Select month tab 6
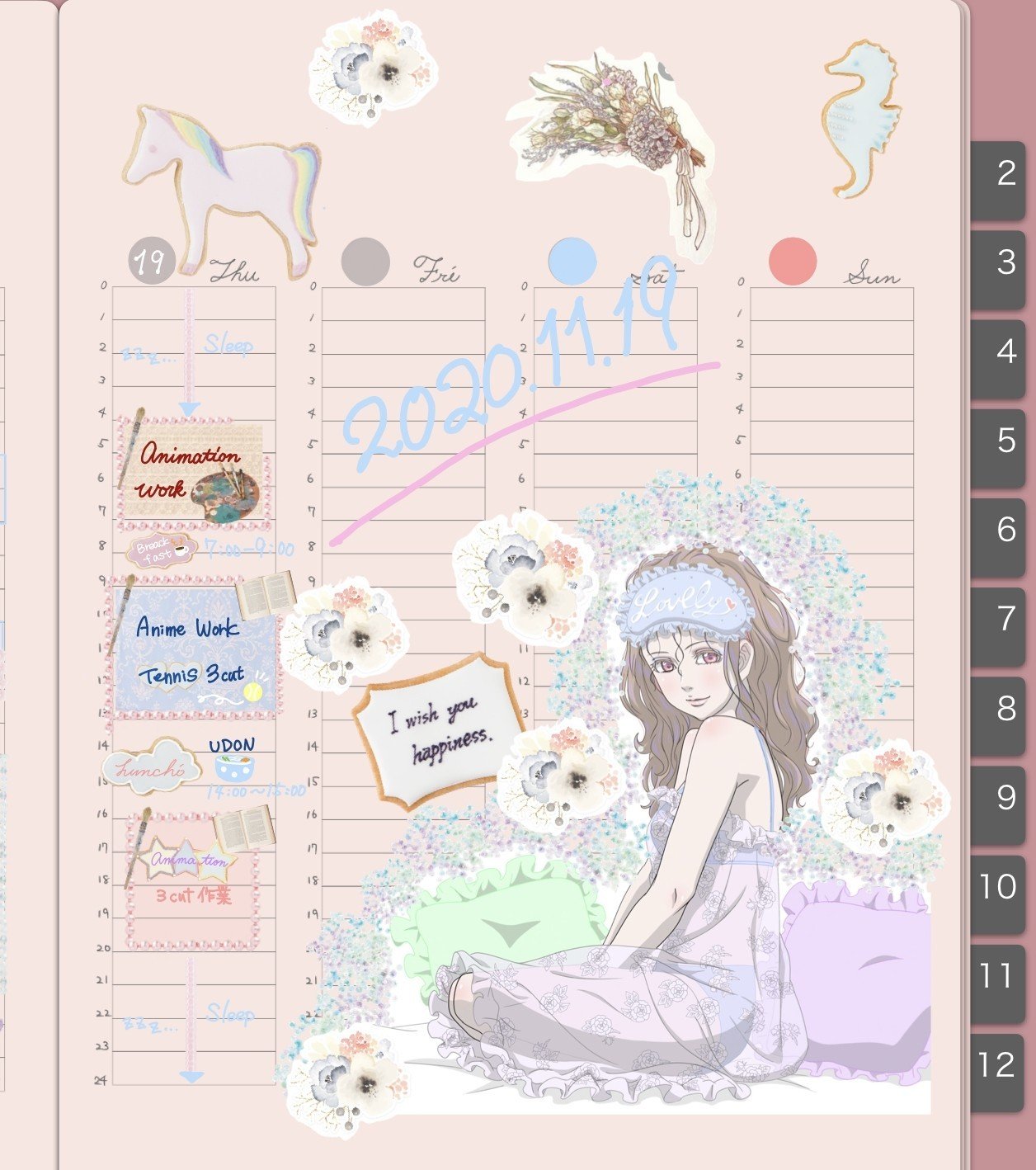The width and height of the screenshot is (1036, 1170). click(999, 531)
